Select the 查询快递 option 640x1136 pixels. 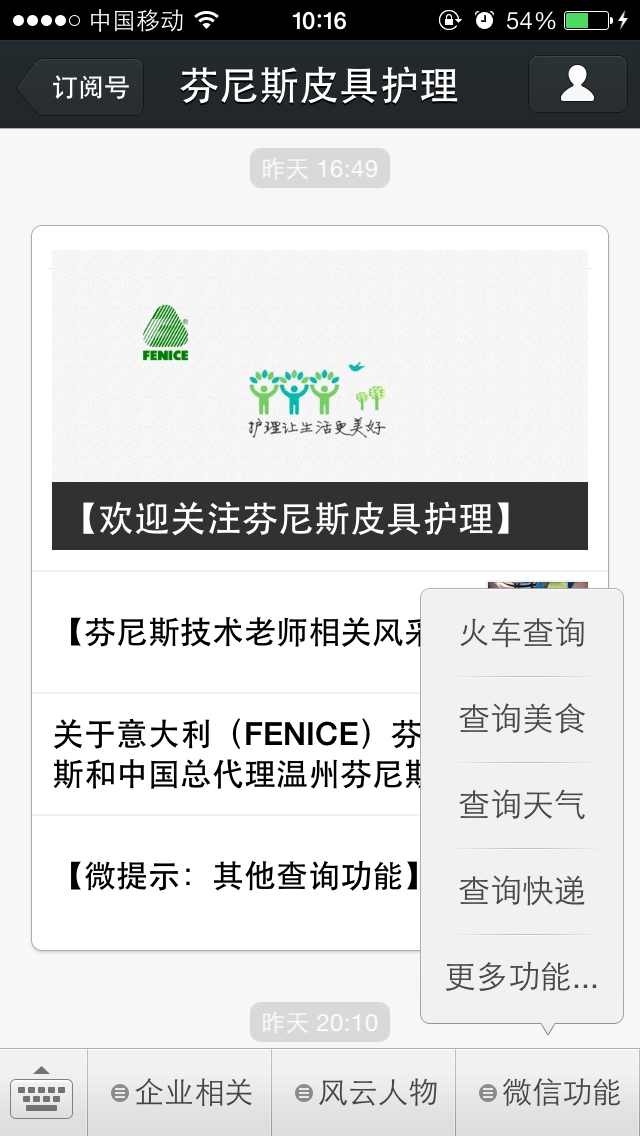point(522,891)
